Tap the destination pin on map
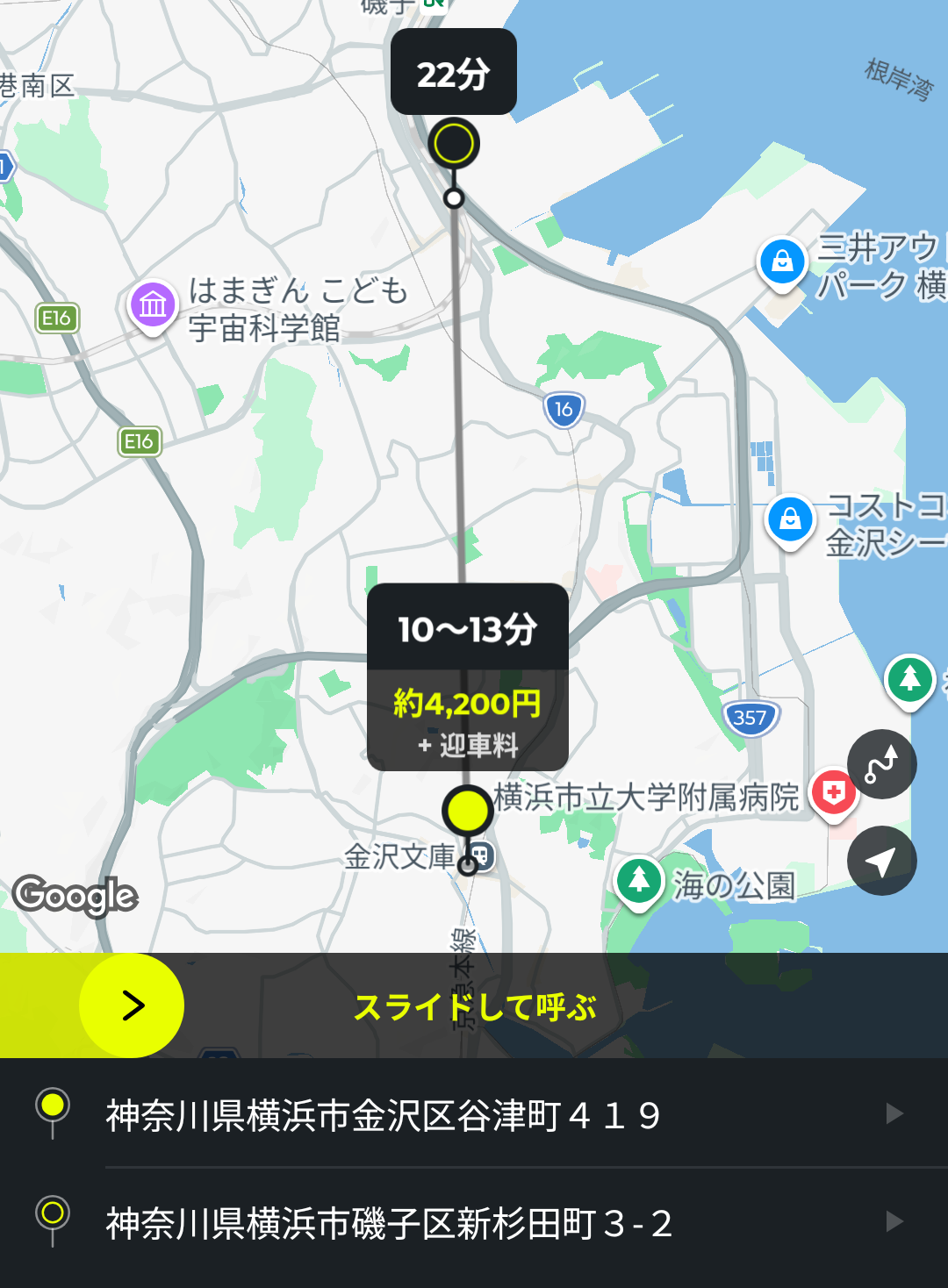Image resolution: width=948 pixels, height=1288 pixels. [454, 143]
